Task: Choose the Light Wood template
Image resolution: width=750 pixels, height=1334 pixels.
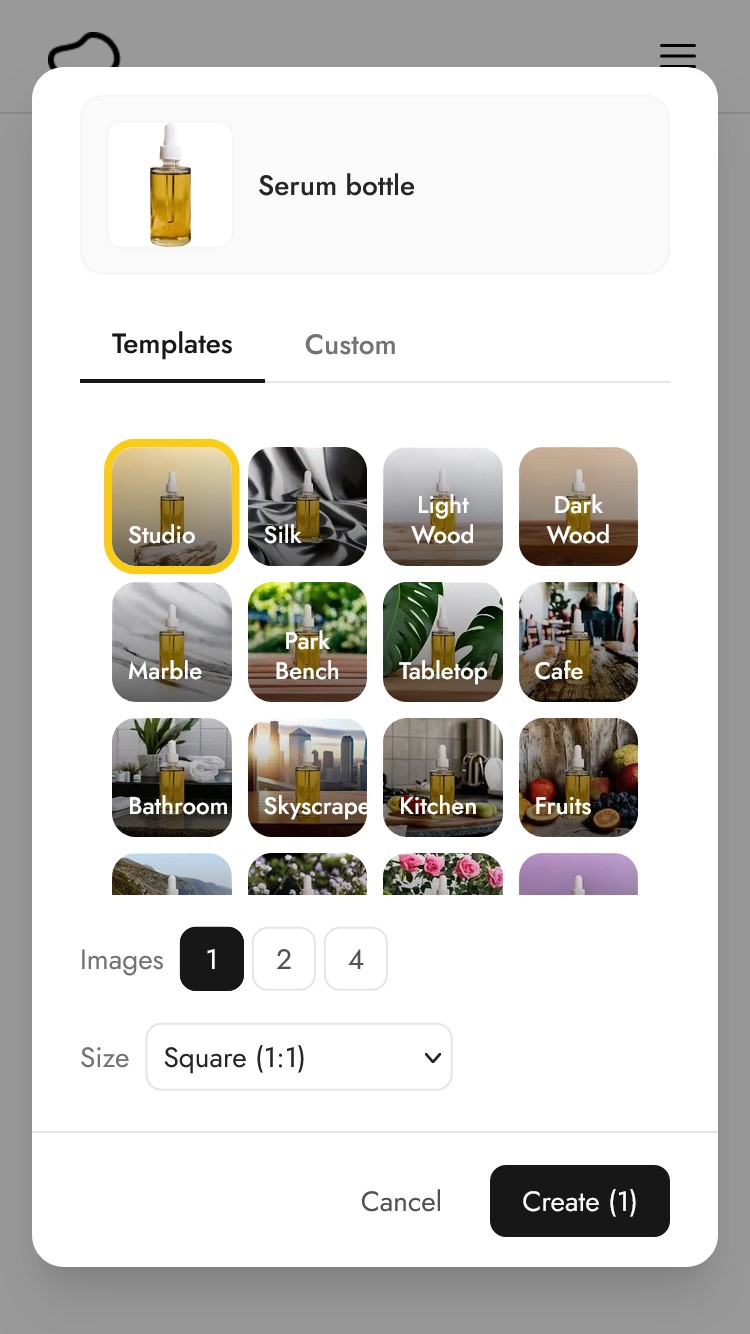Action: click(443, 506)
